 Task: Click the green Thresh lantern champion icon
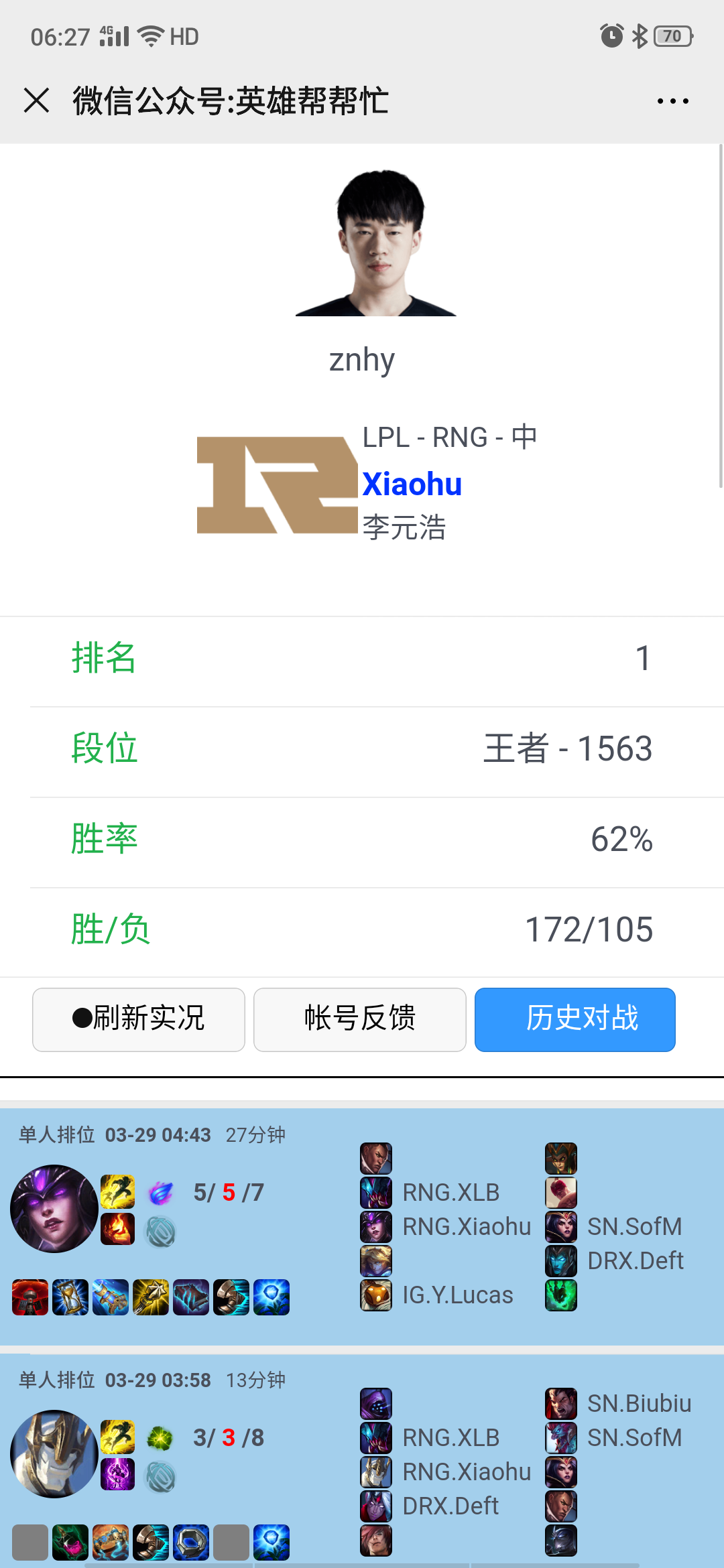(x=561, y=1295)
